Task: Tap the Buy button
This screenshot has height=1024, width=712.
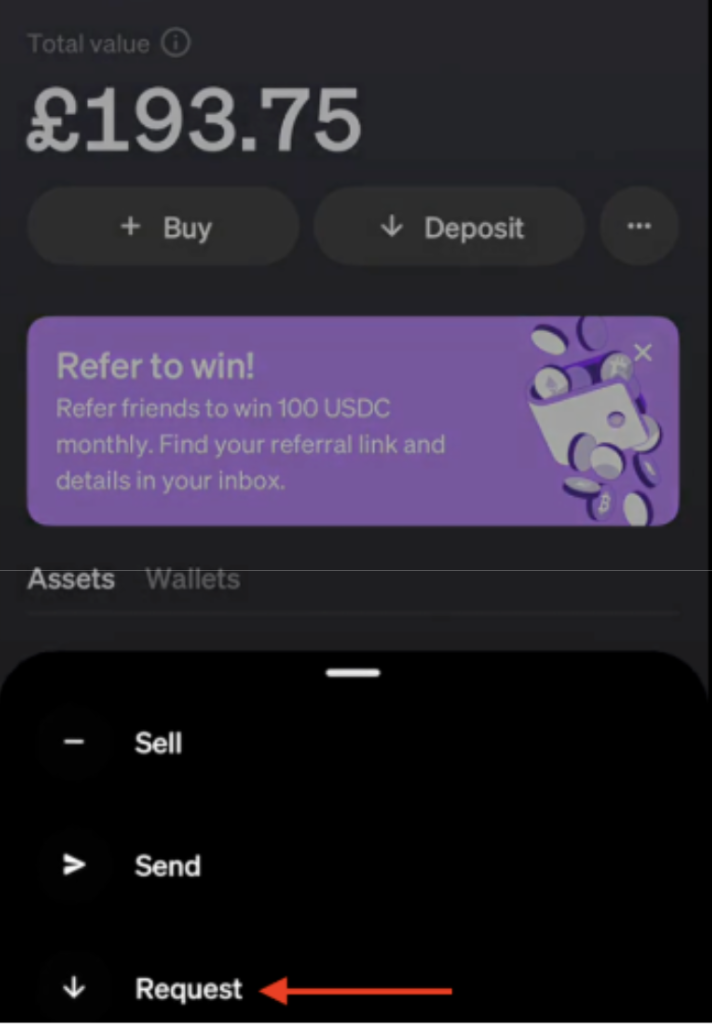Action: tap(164, 227)
